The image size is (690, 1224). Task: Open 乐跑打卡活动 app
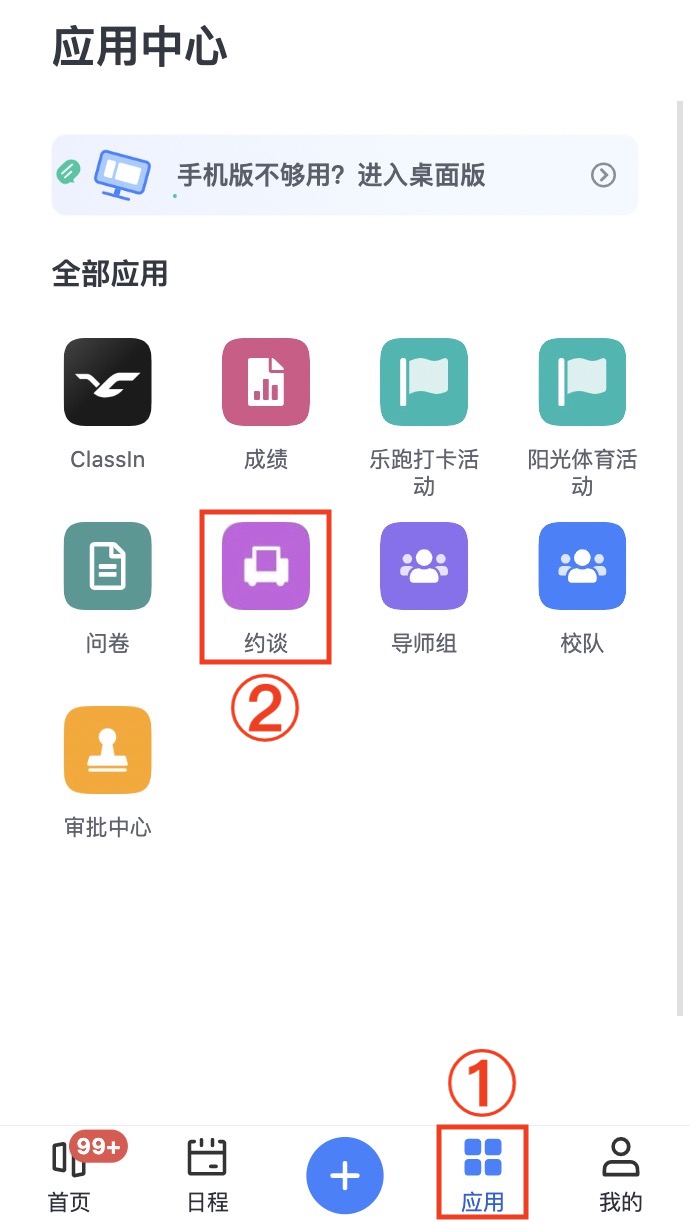tap(424, 382)
